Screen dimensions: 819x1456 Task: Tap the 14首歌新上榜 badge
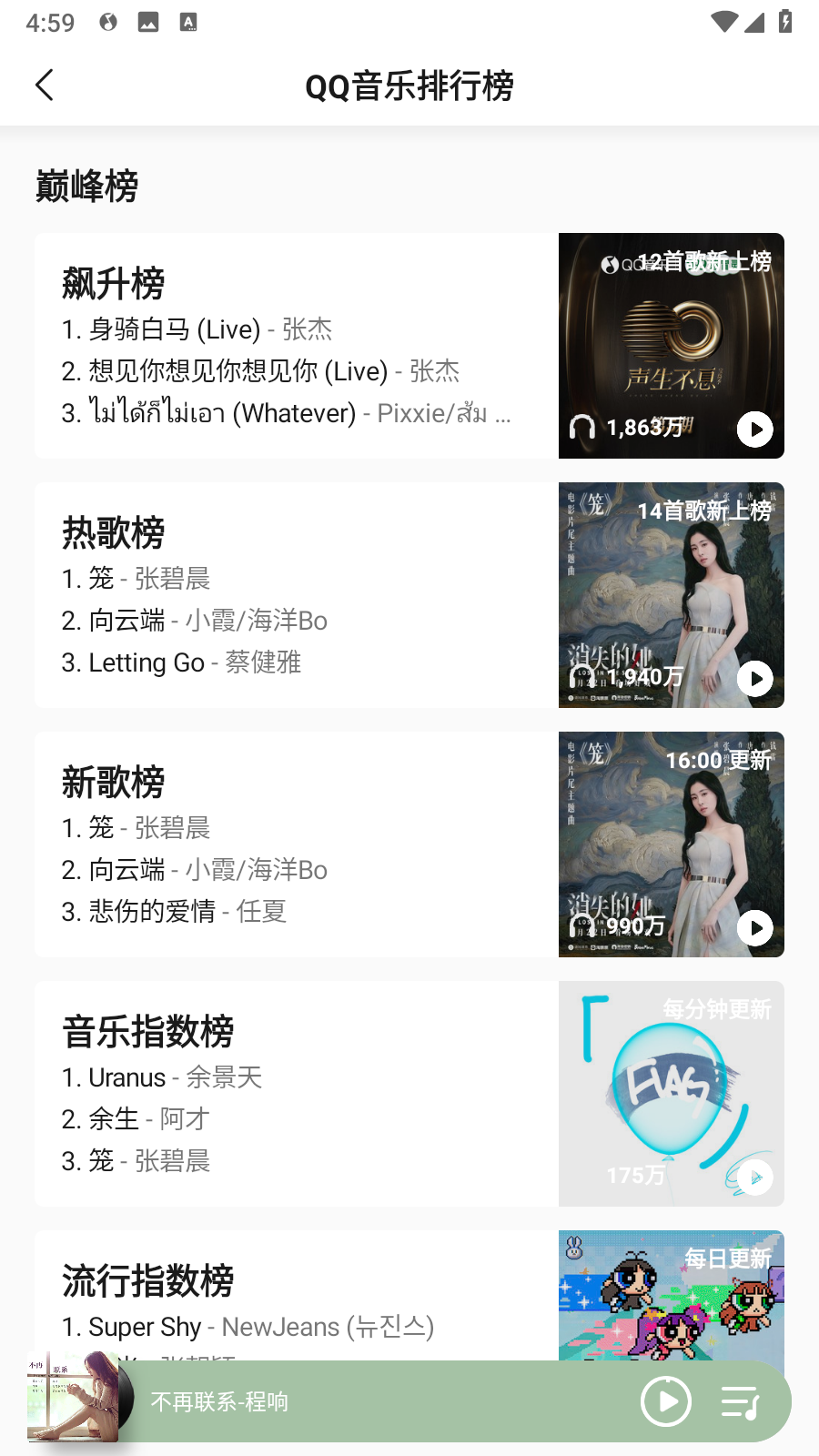(x=705, y=512)
